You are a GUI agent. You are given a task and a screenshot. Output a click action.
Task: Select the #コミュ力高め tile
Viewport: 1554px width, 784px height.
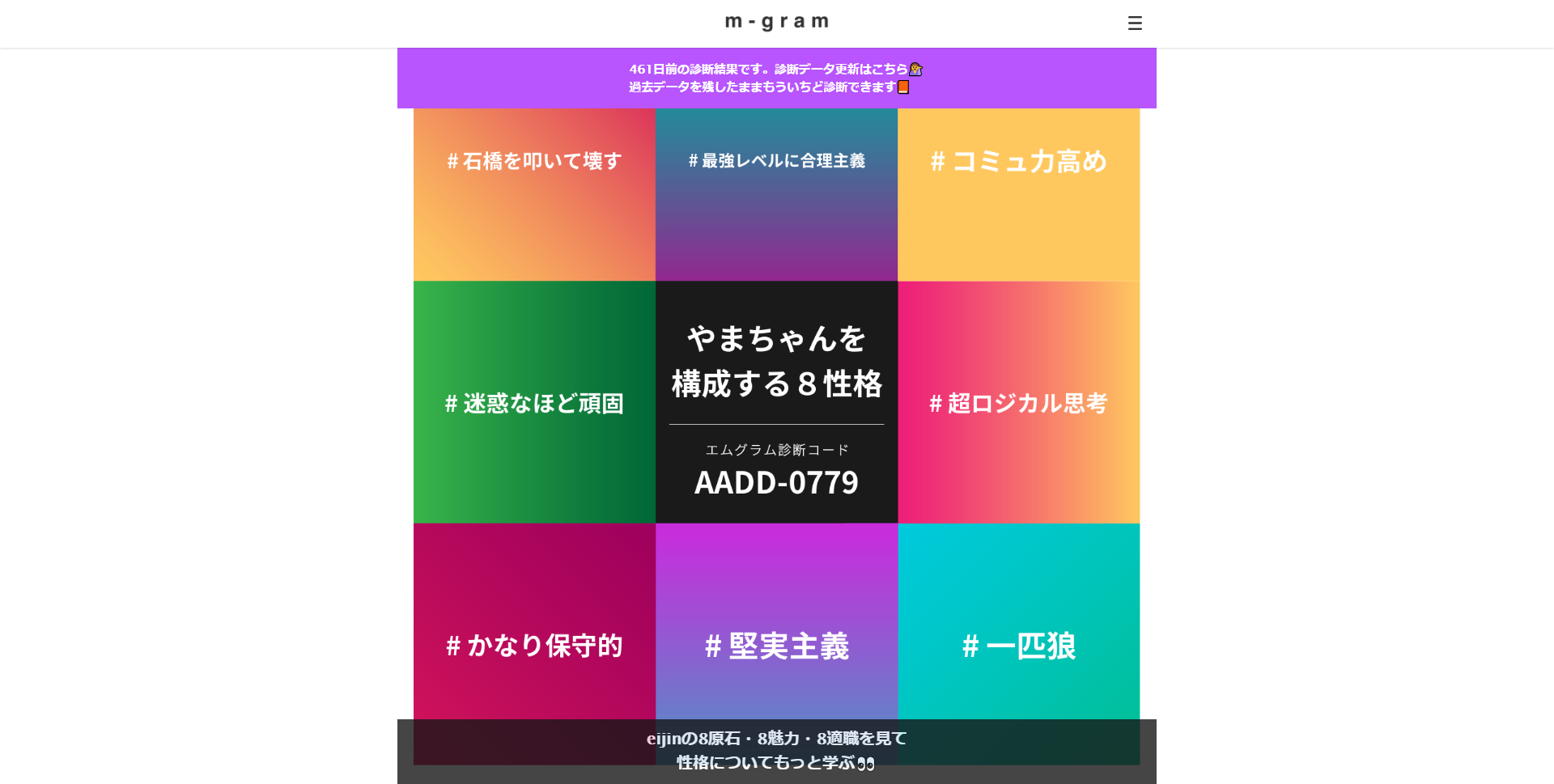tap(1018, 194)
